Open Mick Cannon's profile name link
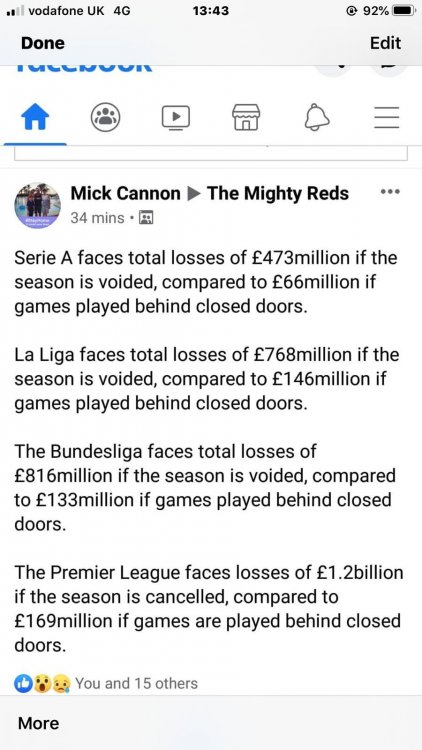This screenshot has width=422, height=750. (x=125, y=193)
